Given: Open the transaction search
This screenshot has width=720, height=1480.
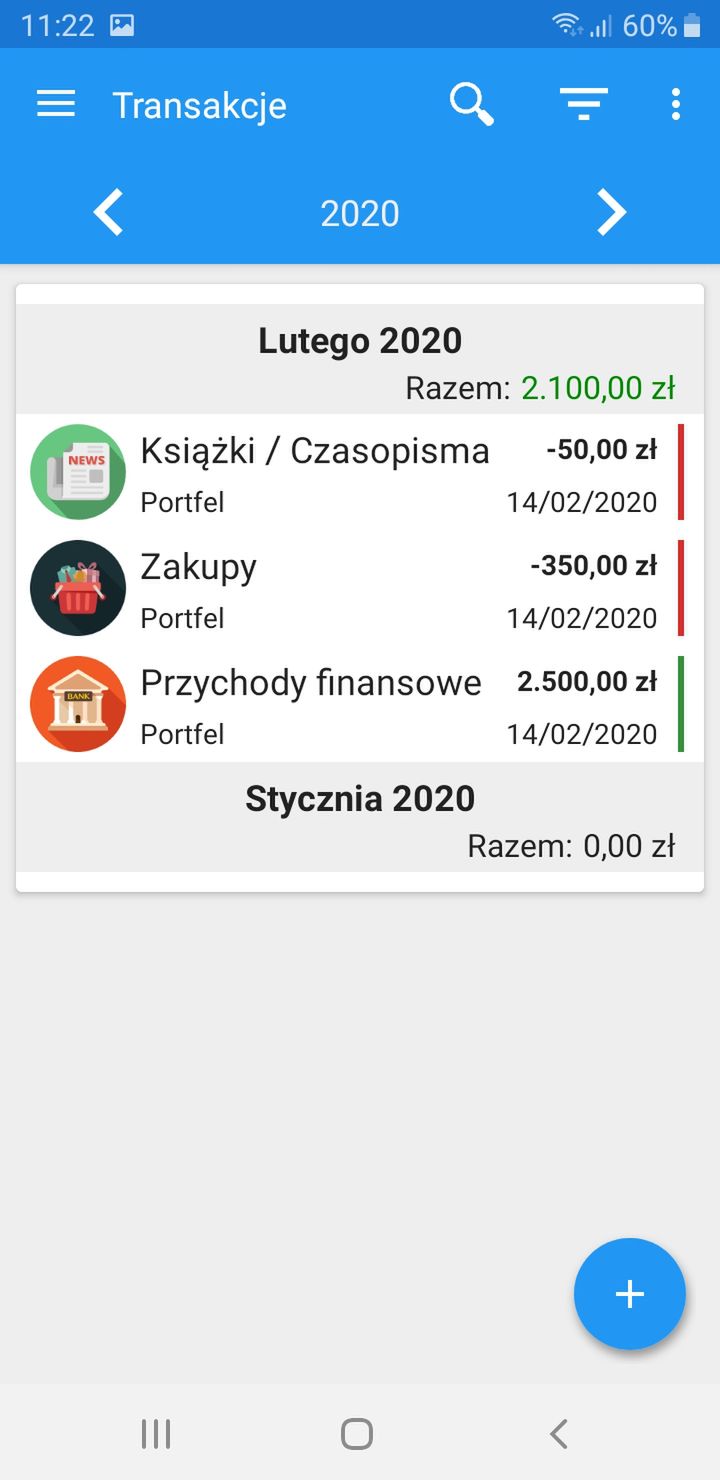Looking at the screenshot, I should (471, 104).
